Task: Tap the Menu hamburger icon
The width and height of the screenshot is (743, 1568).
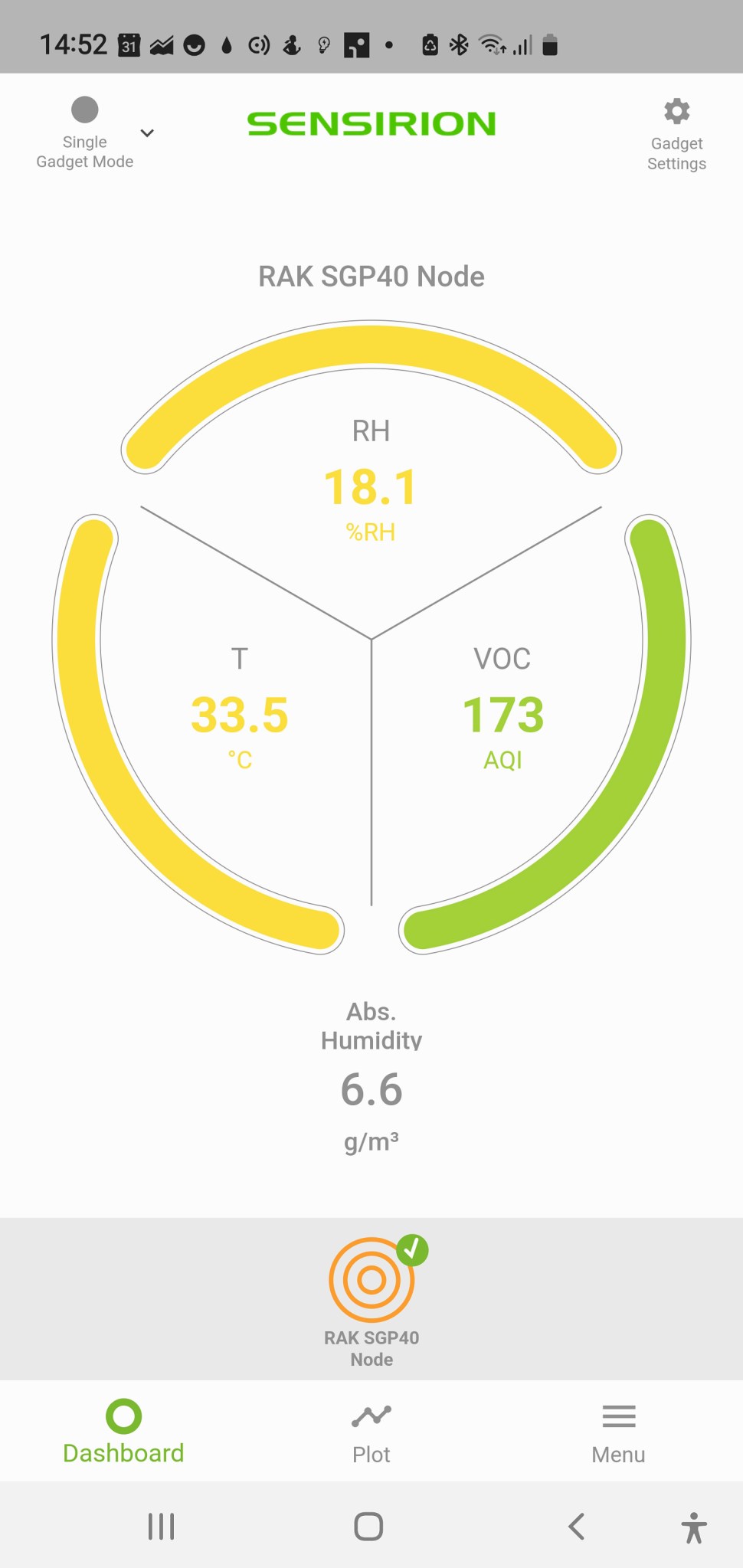Action: pyautogui.click(x=618, y=1415)
